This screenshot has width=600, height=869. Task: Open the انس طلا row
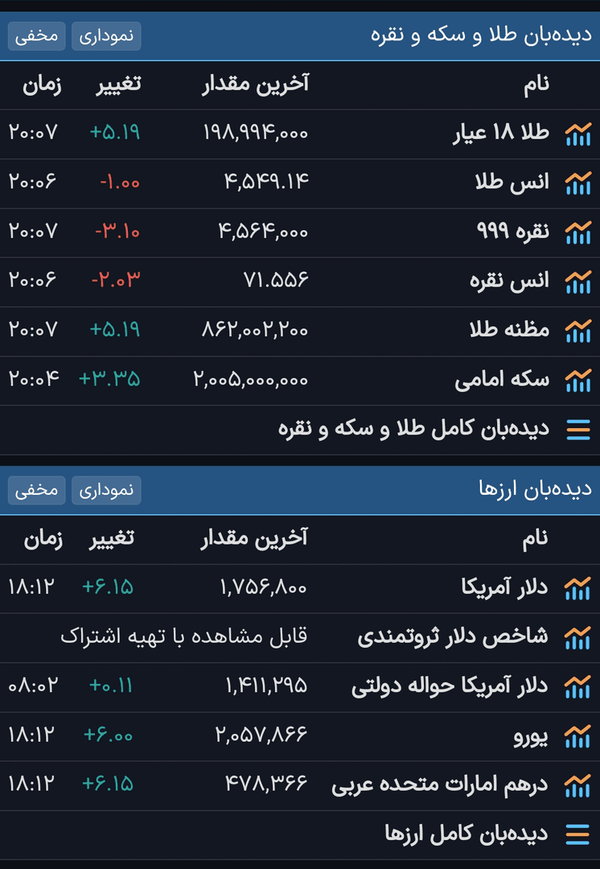tap(300, 183)
